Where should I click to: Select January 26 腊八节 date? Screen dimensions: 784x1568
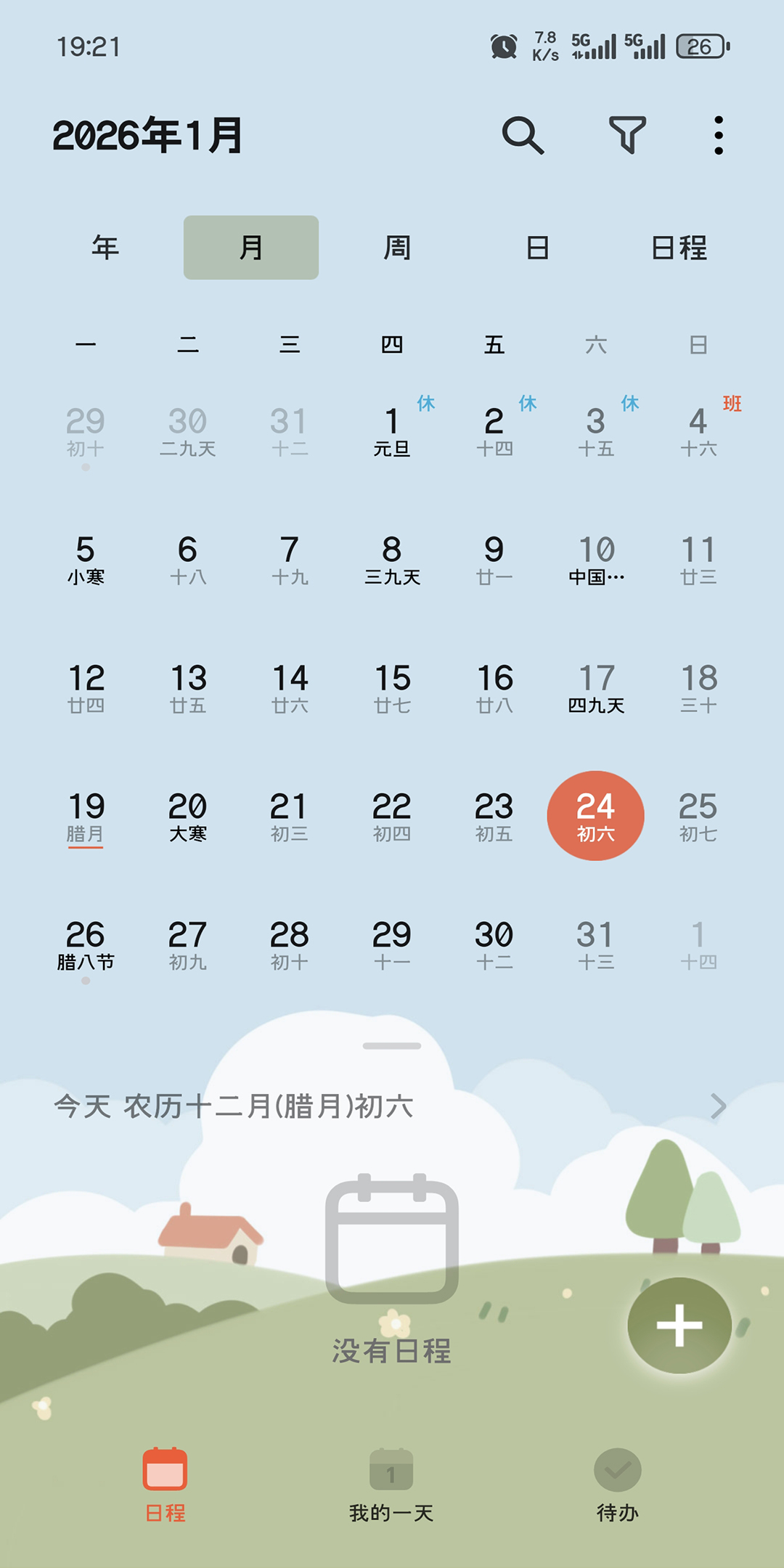(x=86, y=945)
